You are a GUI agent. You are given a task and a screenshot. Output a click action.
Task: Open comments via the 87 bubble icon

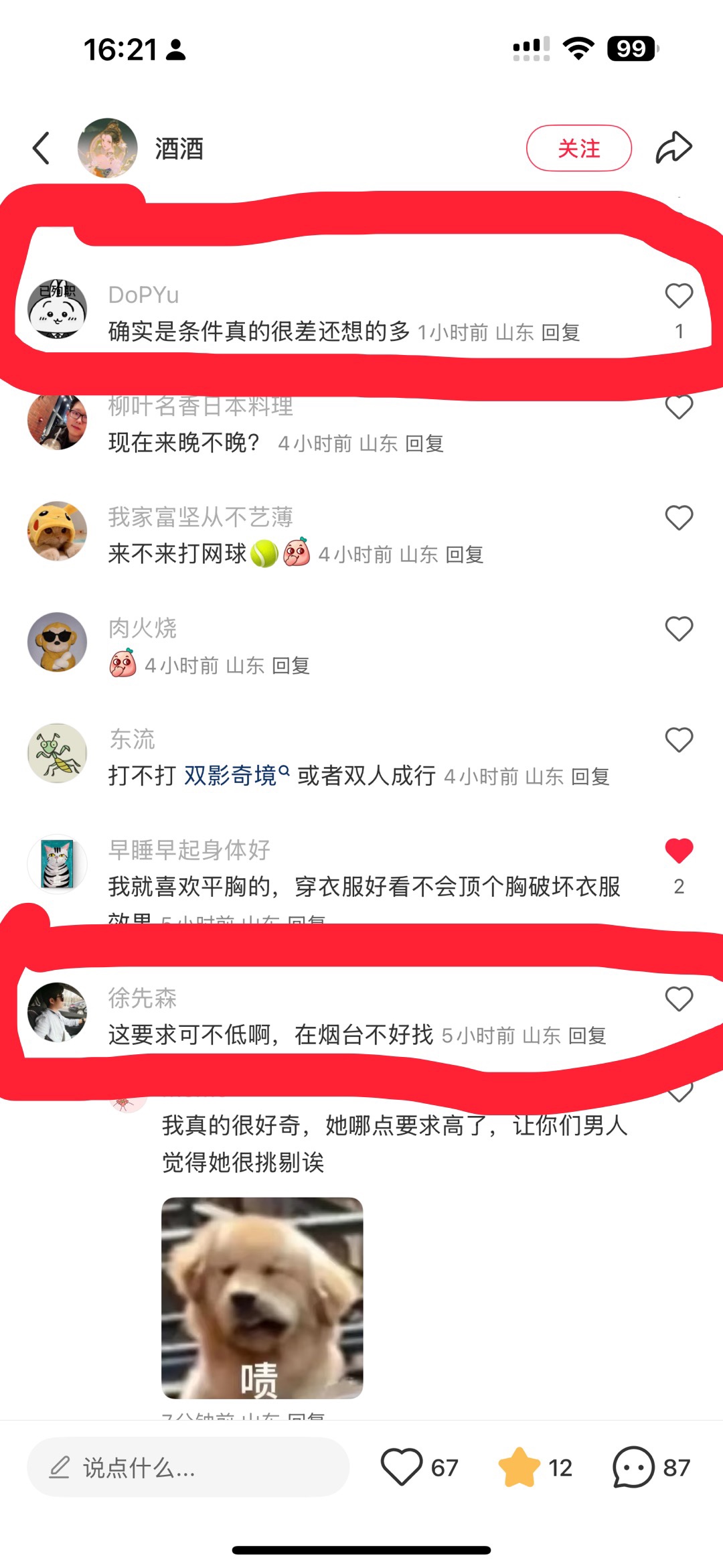coord(633,1467)
